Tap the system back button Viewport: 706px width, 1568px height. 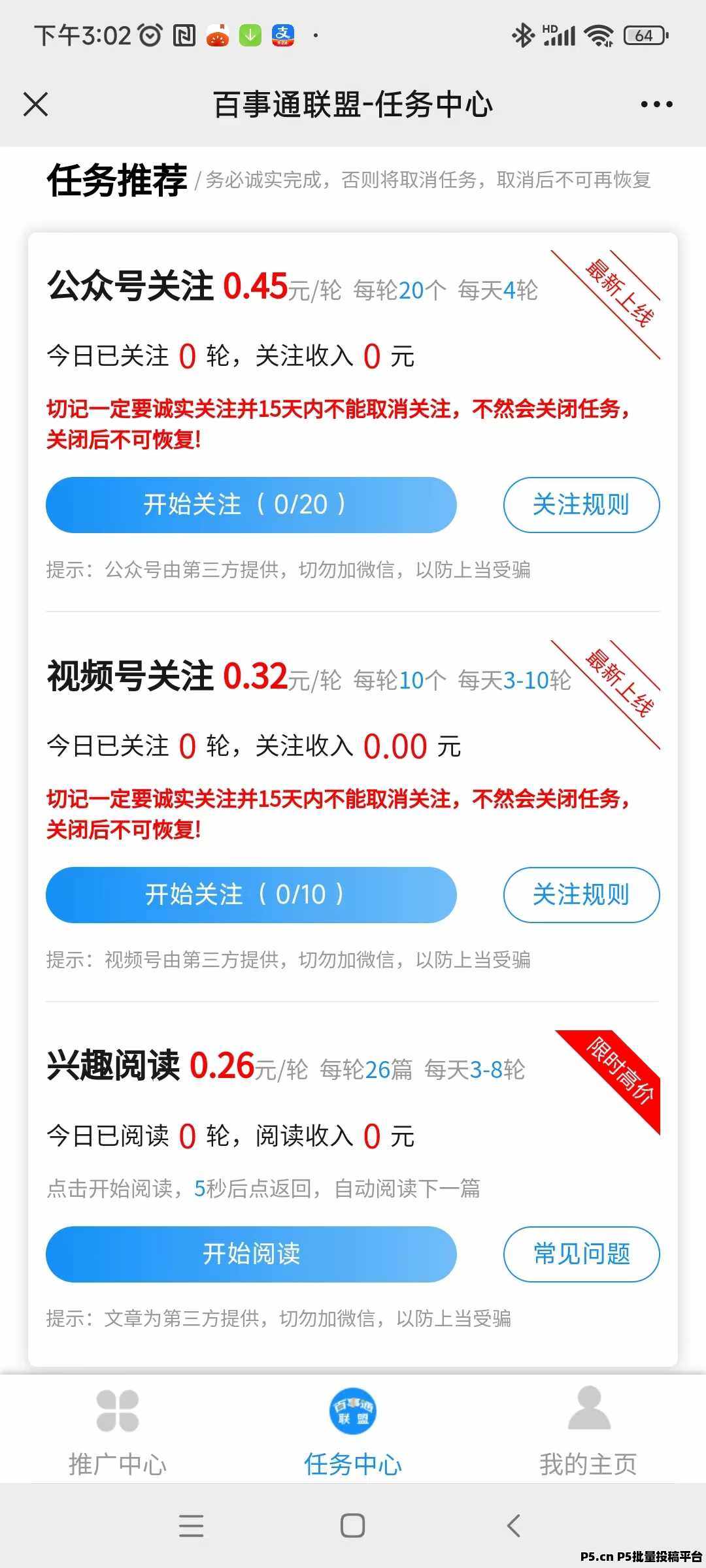(514, 1526)
